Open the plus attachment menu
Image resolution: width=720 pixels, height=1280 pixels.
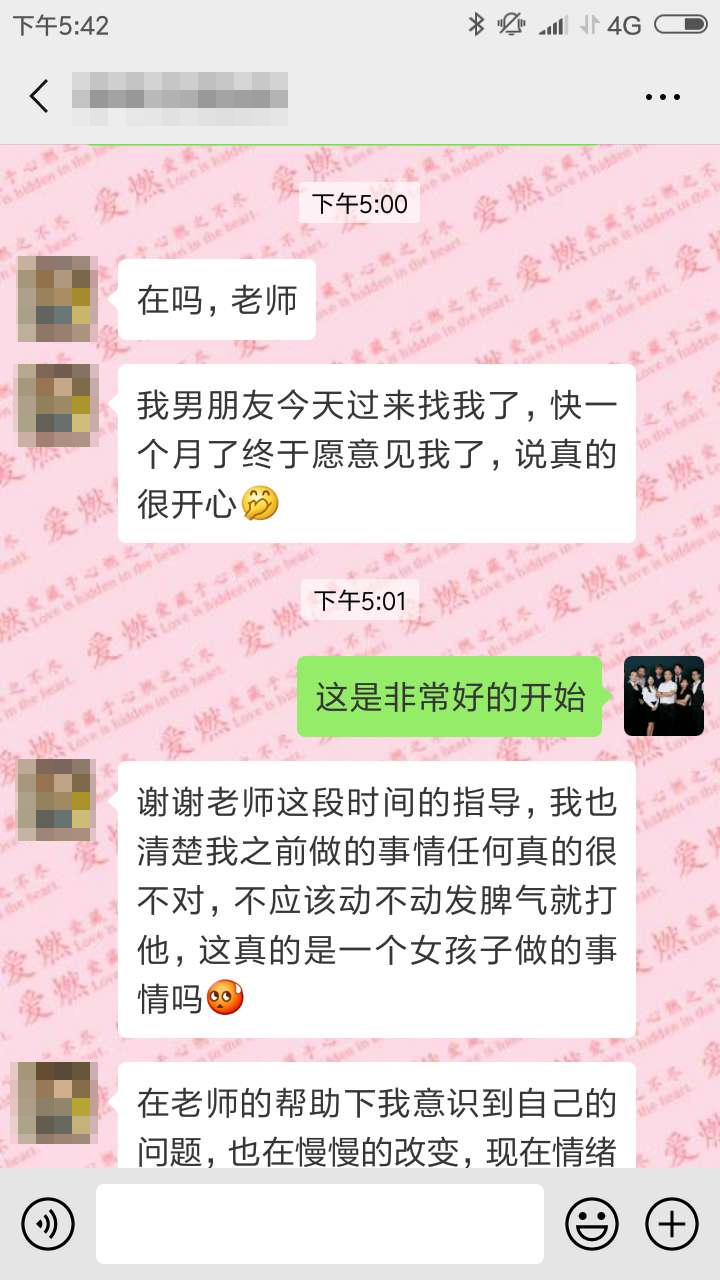pos(671,1223)
